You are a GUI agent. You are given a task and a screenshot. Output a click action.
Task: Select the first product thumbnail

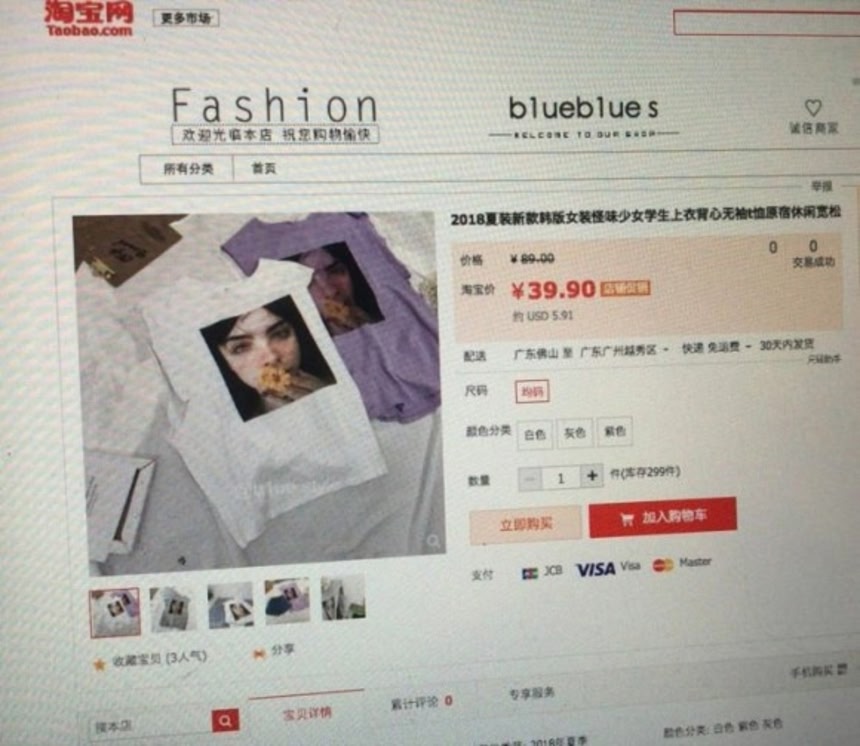pyautogui.click(x=115, y=611)
